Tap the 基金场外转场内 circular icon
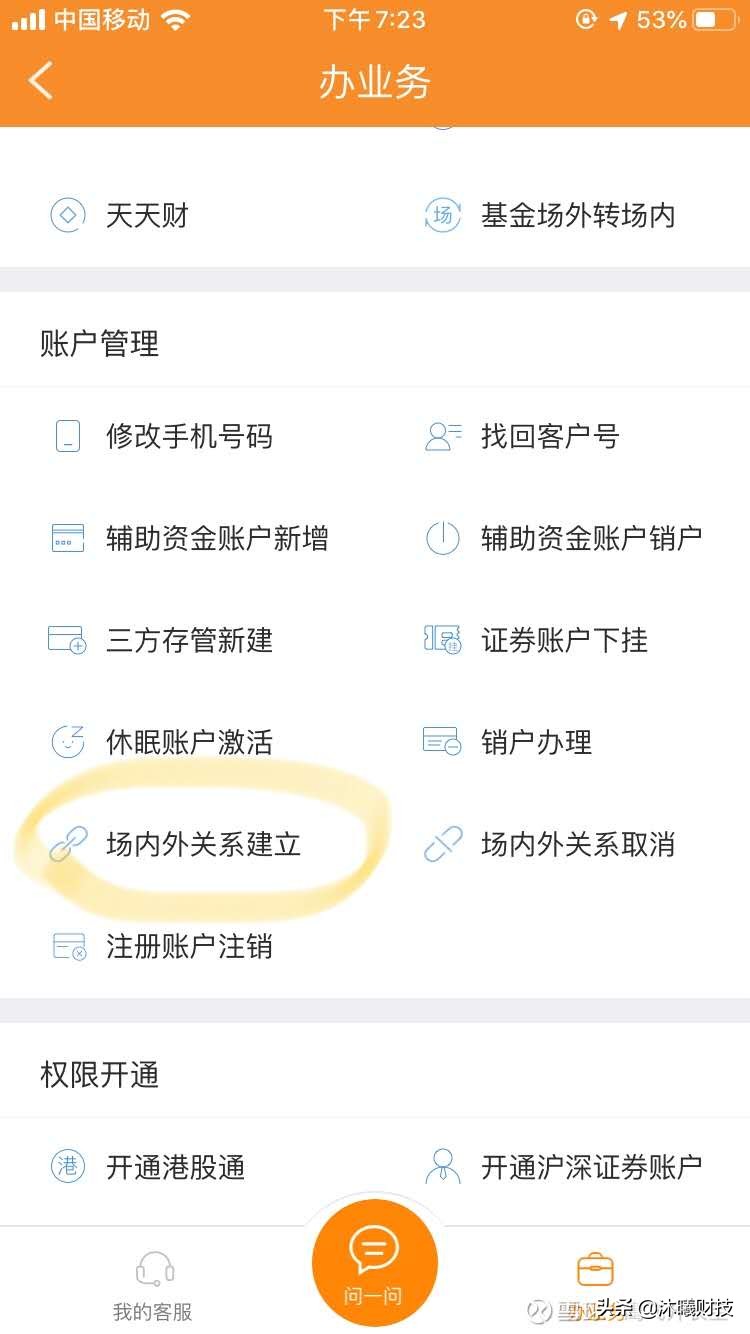Image resolution: width=750 pixels, height=1334 pixels. pyautogui.click(x=441, y=215)
